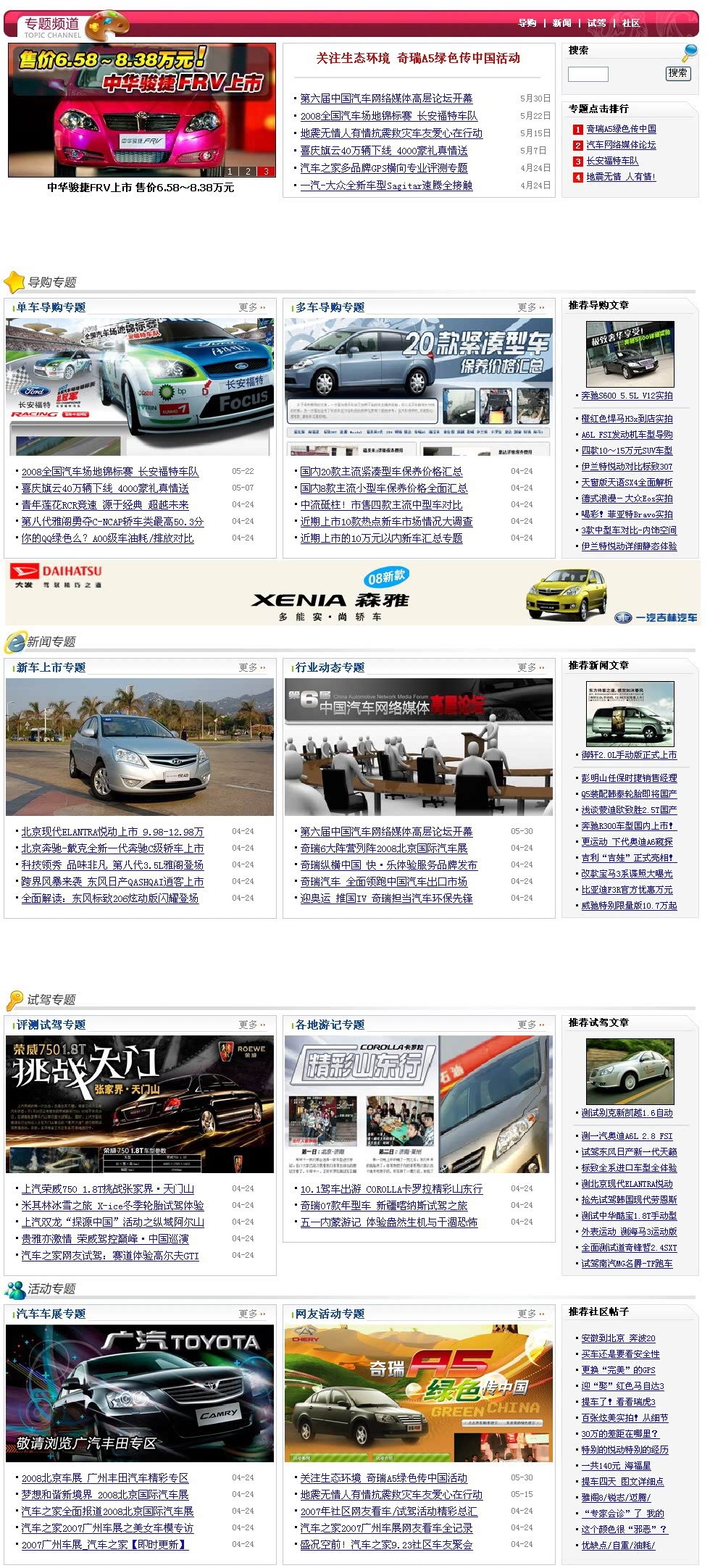Viewport: 710px width, 1568px height.
Task: Open 北京现代ELANTRA悦动上市 news link
Action: [x=112, y=832]
